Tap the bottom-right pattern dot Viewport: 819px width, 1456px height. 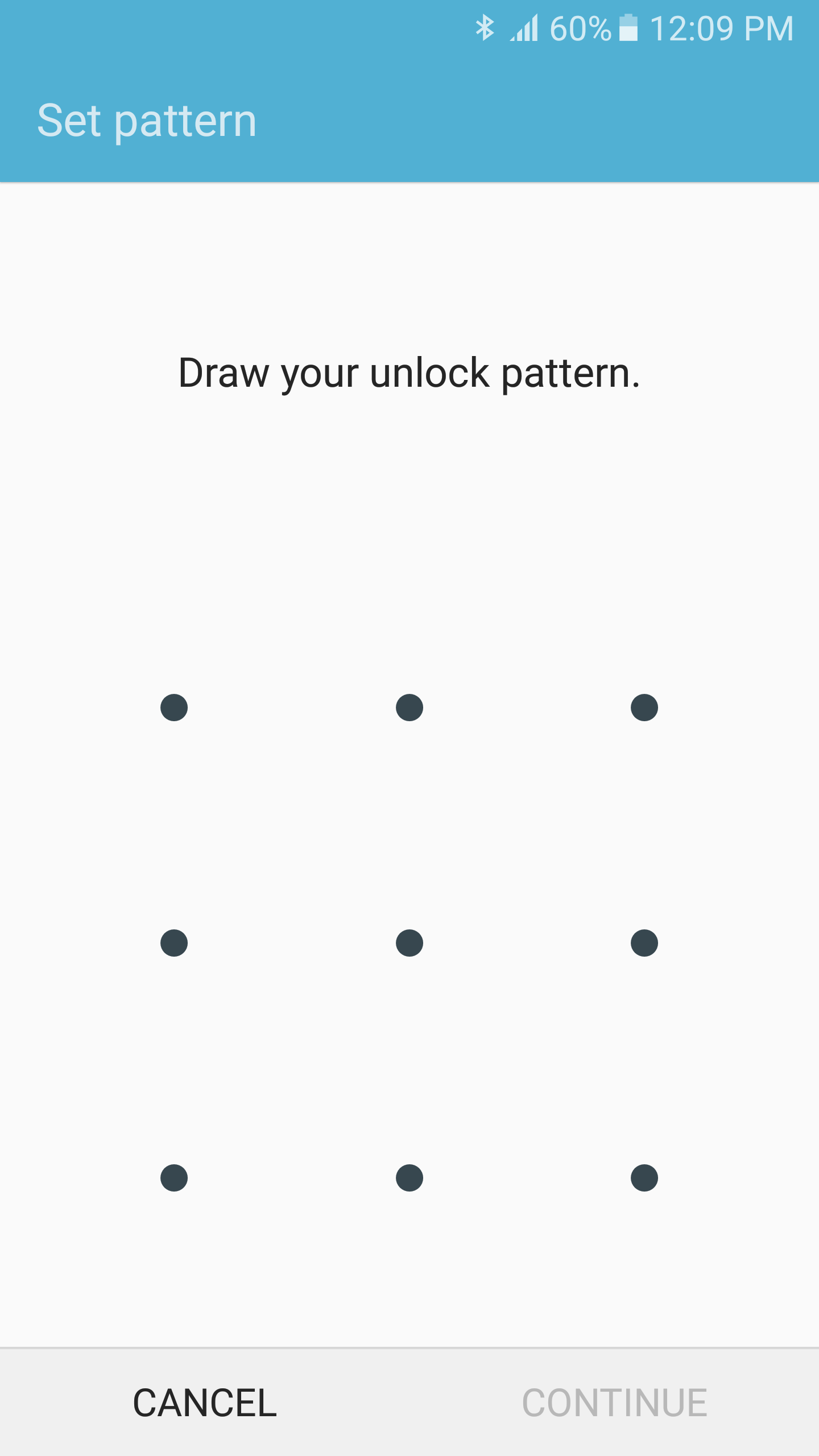click(644, 1178)
